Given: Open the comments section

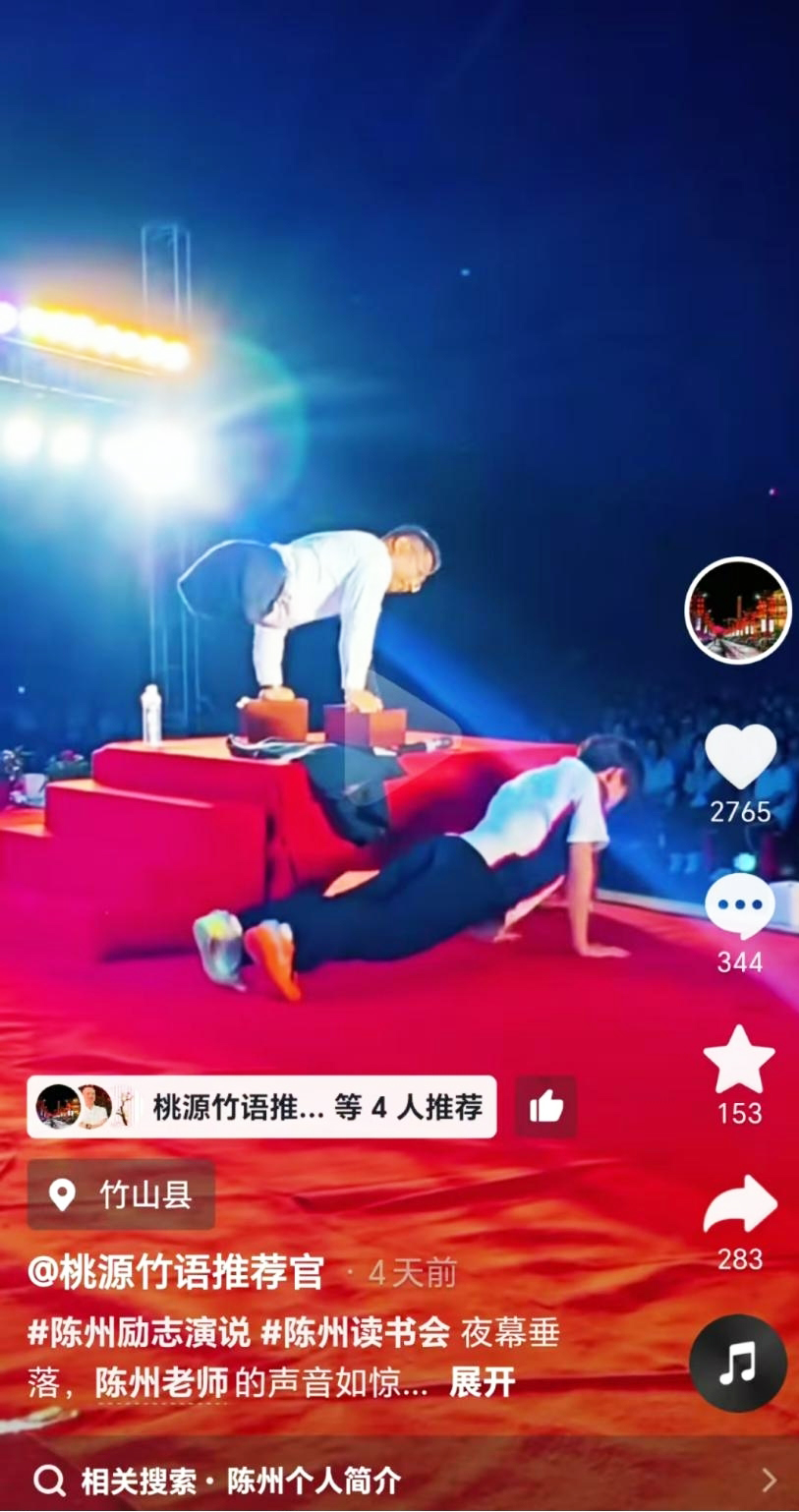Looking at the screenshot, I should pyautogui.click(x=739, y=905).
